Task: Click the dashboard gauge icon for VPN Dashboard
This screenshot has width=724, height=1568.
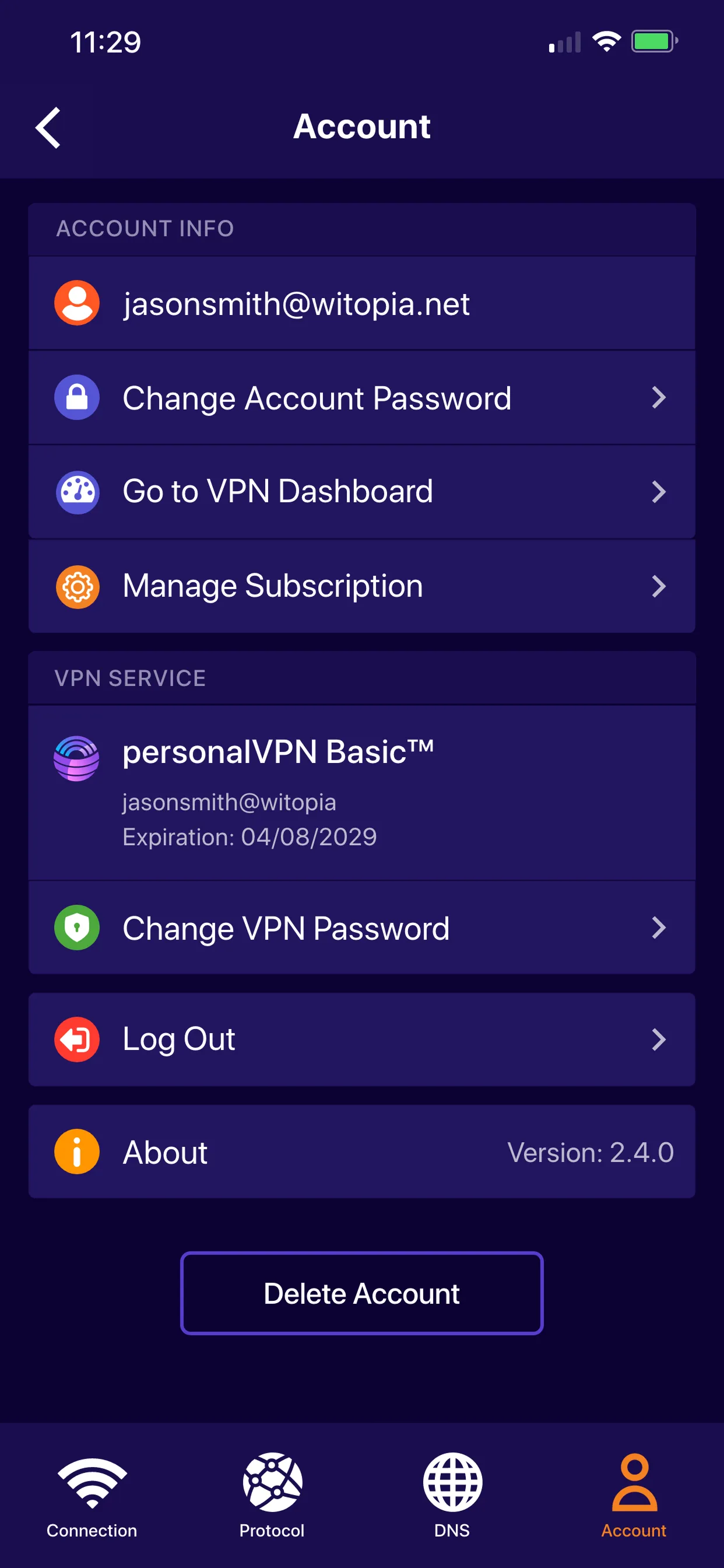Action: pos(77,491)
